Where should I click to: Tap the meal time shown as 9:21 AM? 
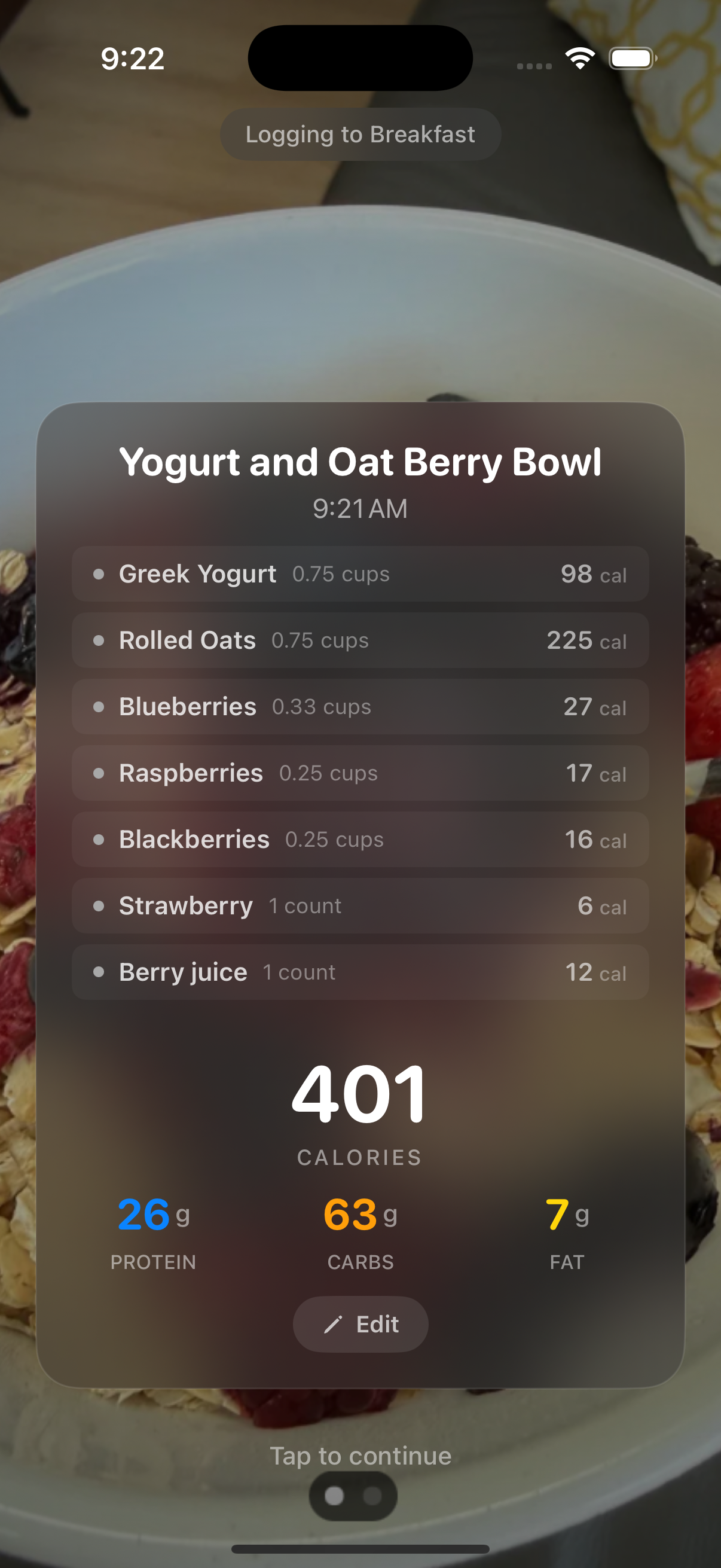[x=360, y=507]
